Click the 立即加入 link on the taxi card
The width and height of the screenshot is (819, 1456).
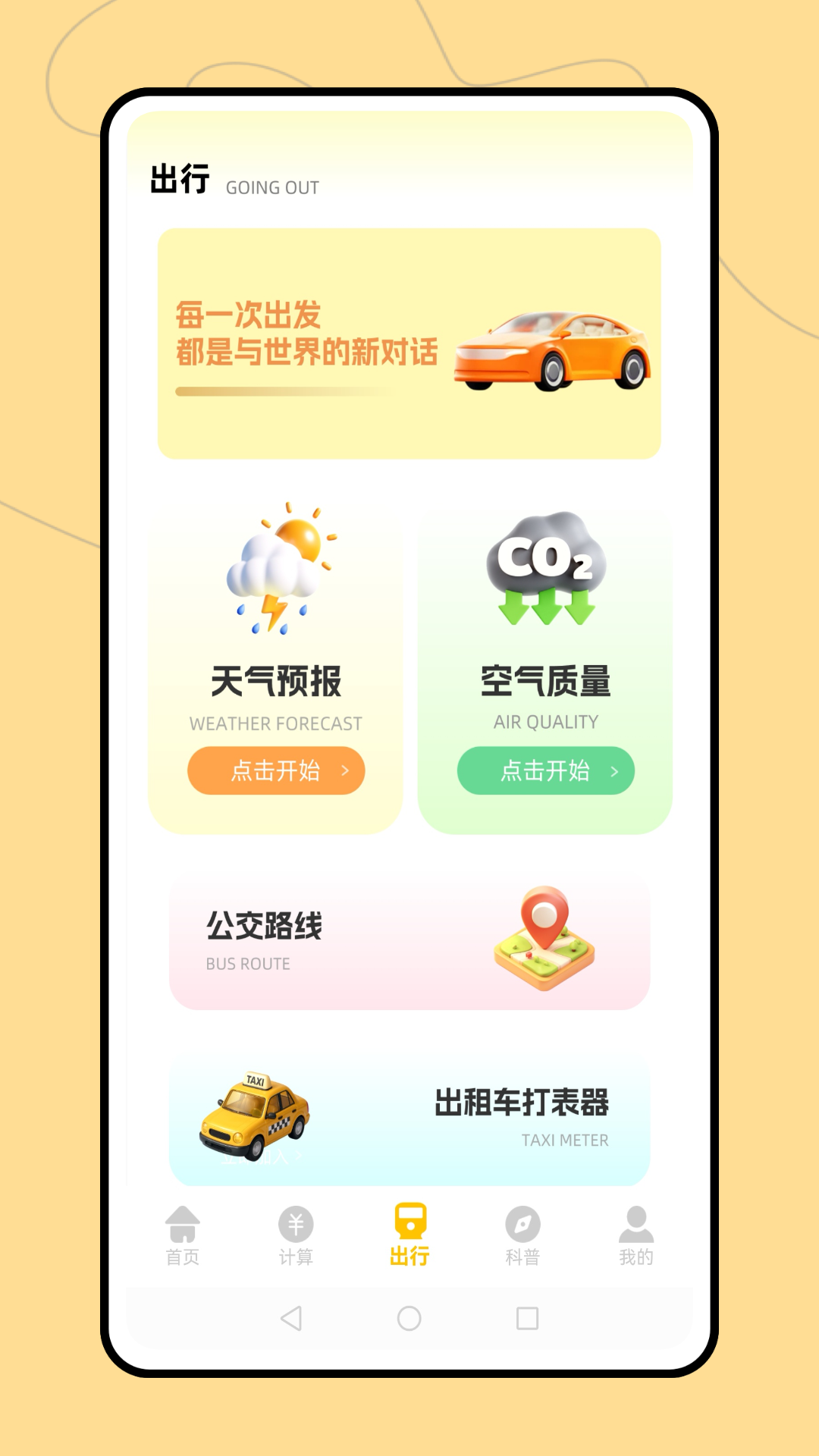point(262,1159)
